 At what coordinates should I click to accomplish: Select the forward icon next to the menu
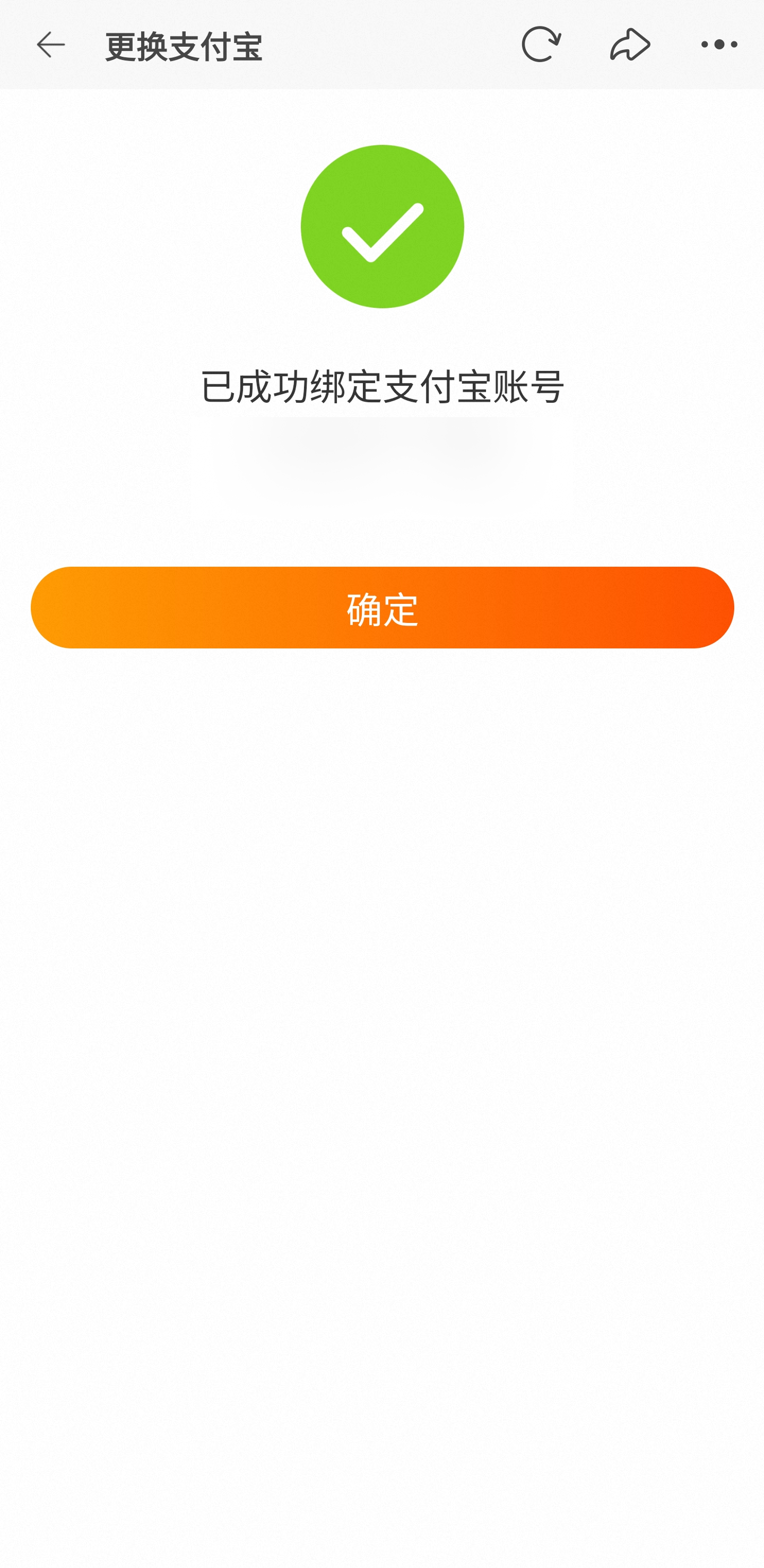click(x=628, y=45)
